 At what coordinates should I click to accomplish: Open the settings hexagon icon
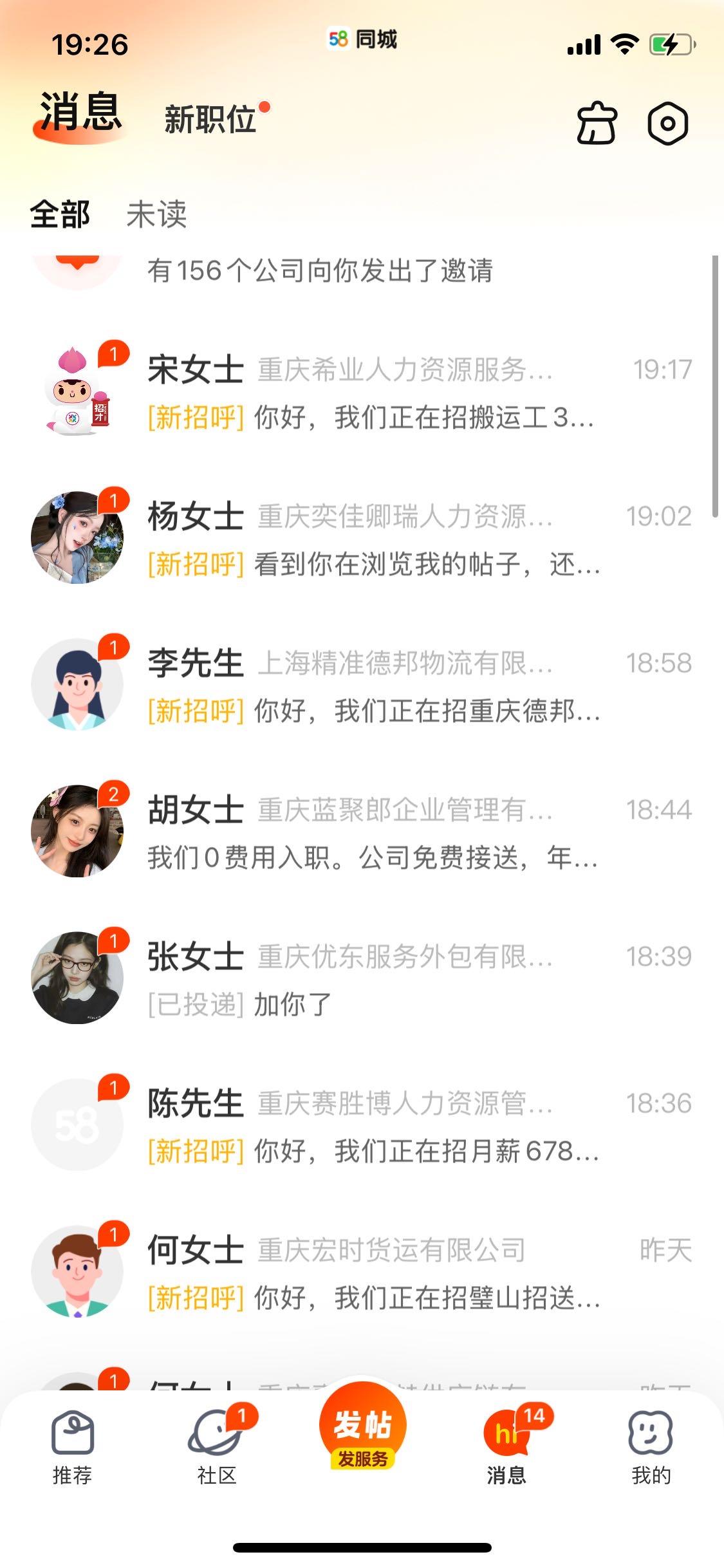click(667, 123)
